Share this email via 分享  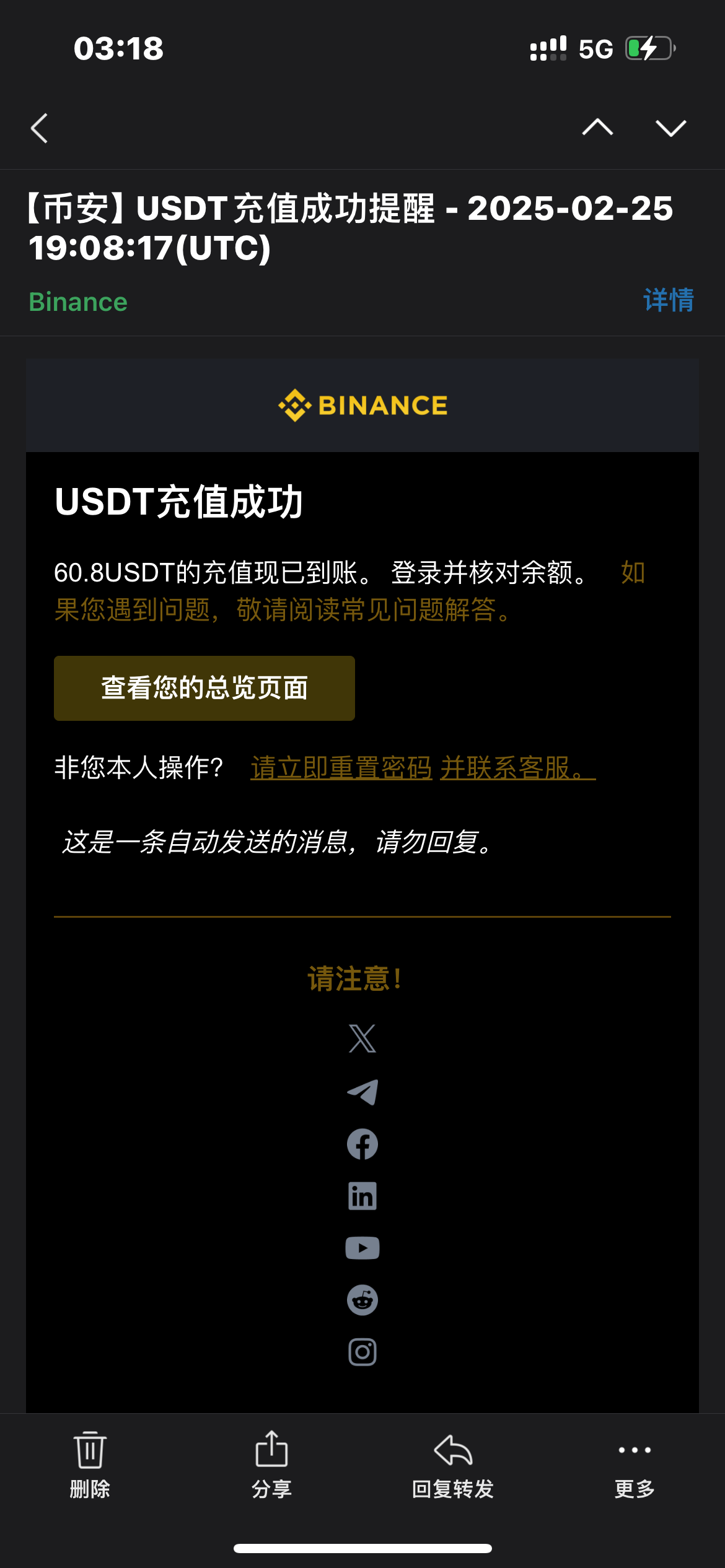pos(271,1465)
